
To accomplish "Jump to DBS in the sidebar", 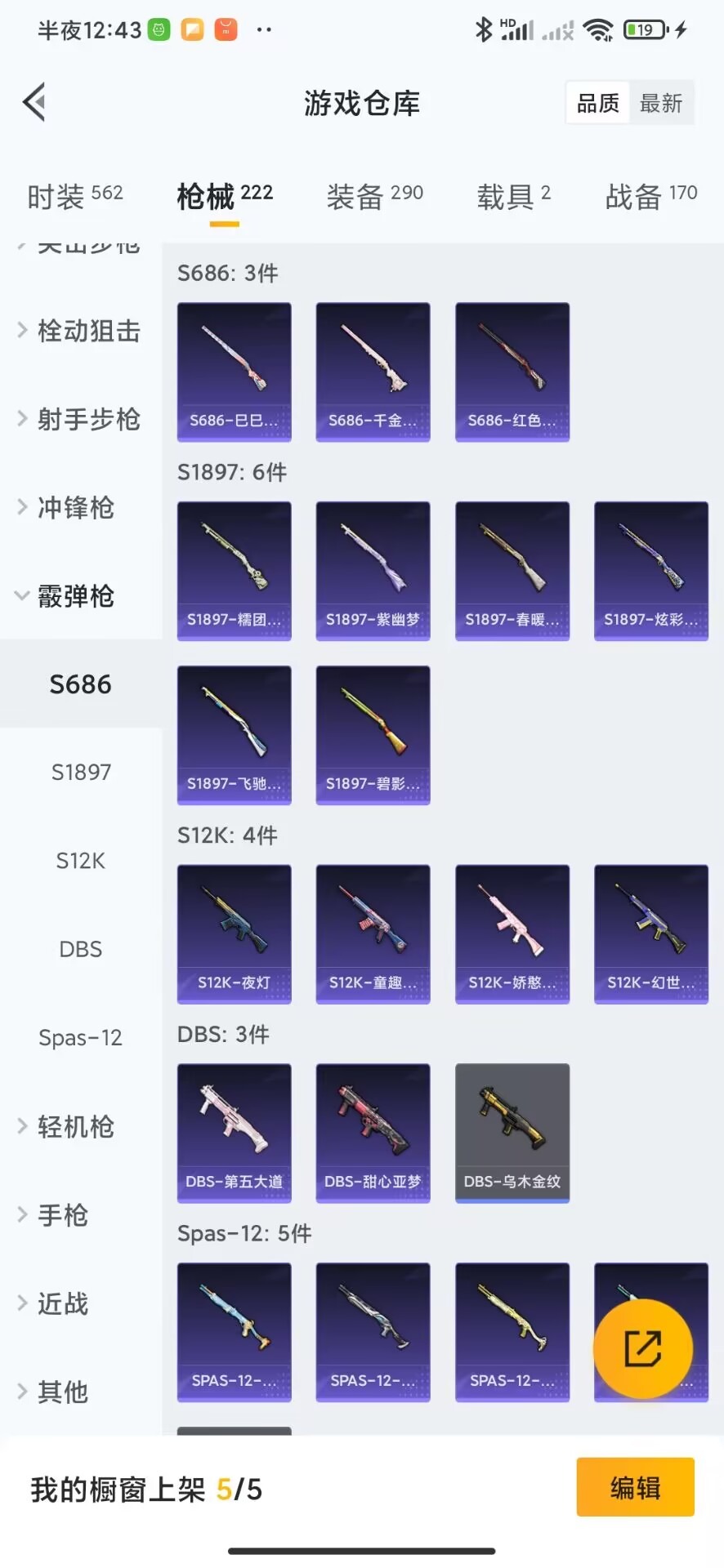I will coord(81,949).
